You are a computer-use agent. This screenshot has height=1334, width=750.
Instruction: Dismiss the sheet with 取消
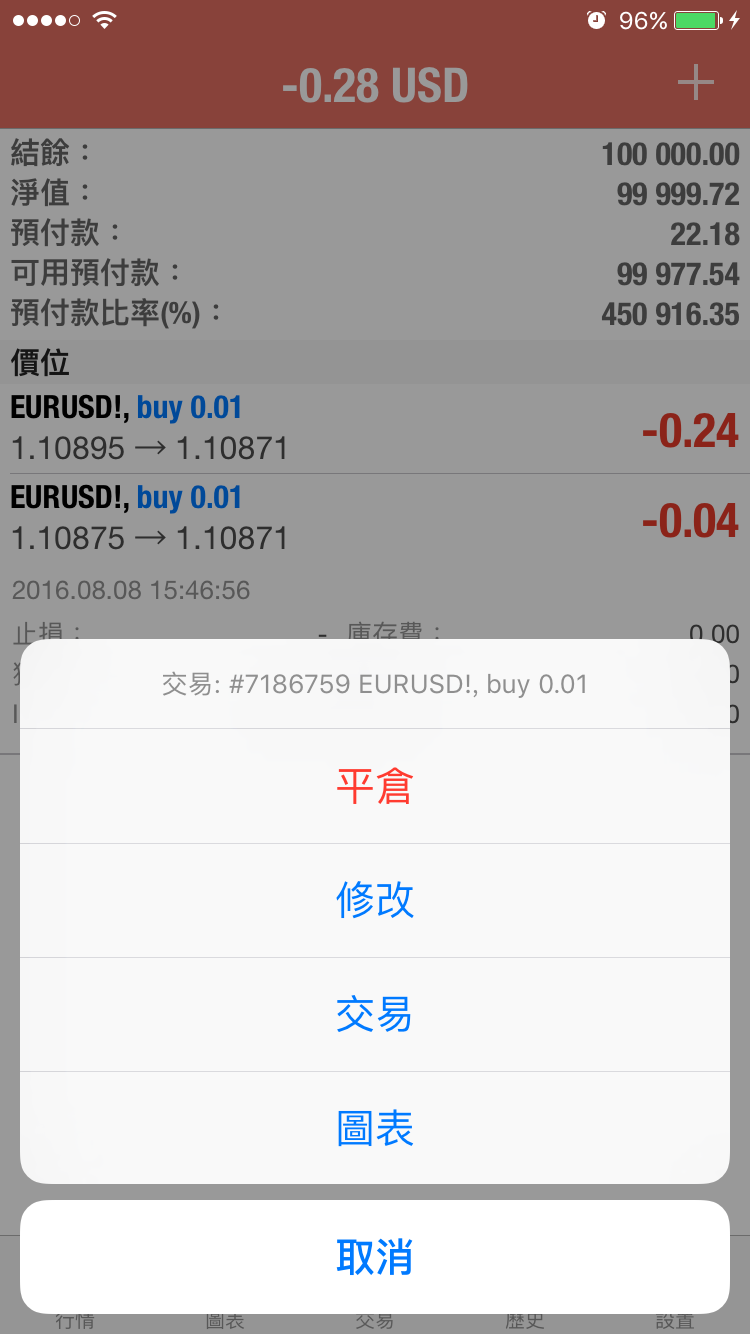[375, 1257]
